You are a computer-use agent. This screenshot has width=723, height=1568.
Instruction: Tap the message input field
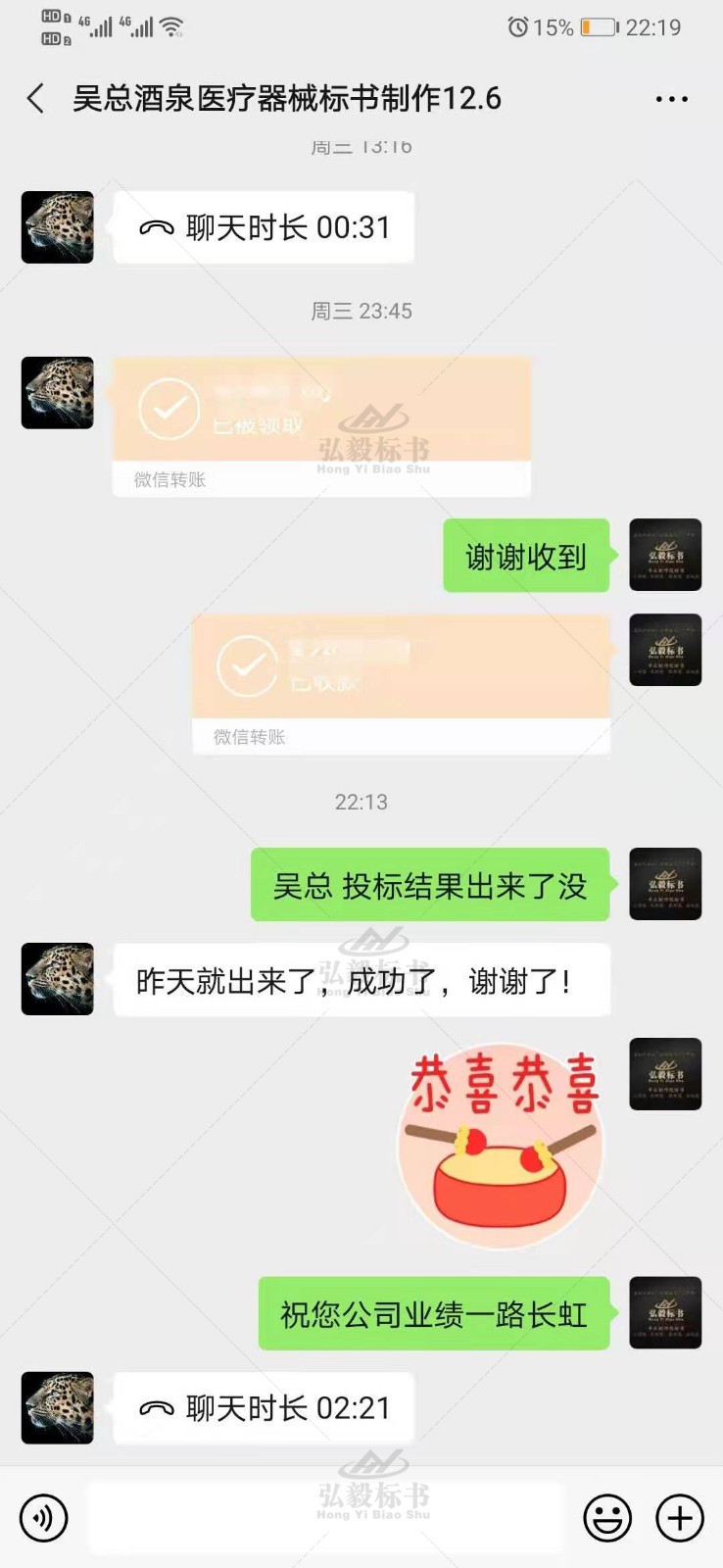pyautogui.click(x=323, y=1517)
